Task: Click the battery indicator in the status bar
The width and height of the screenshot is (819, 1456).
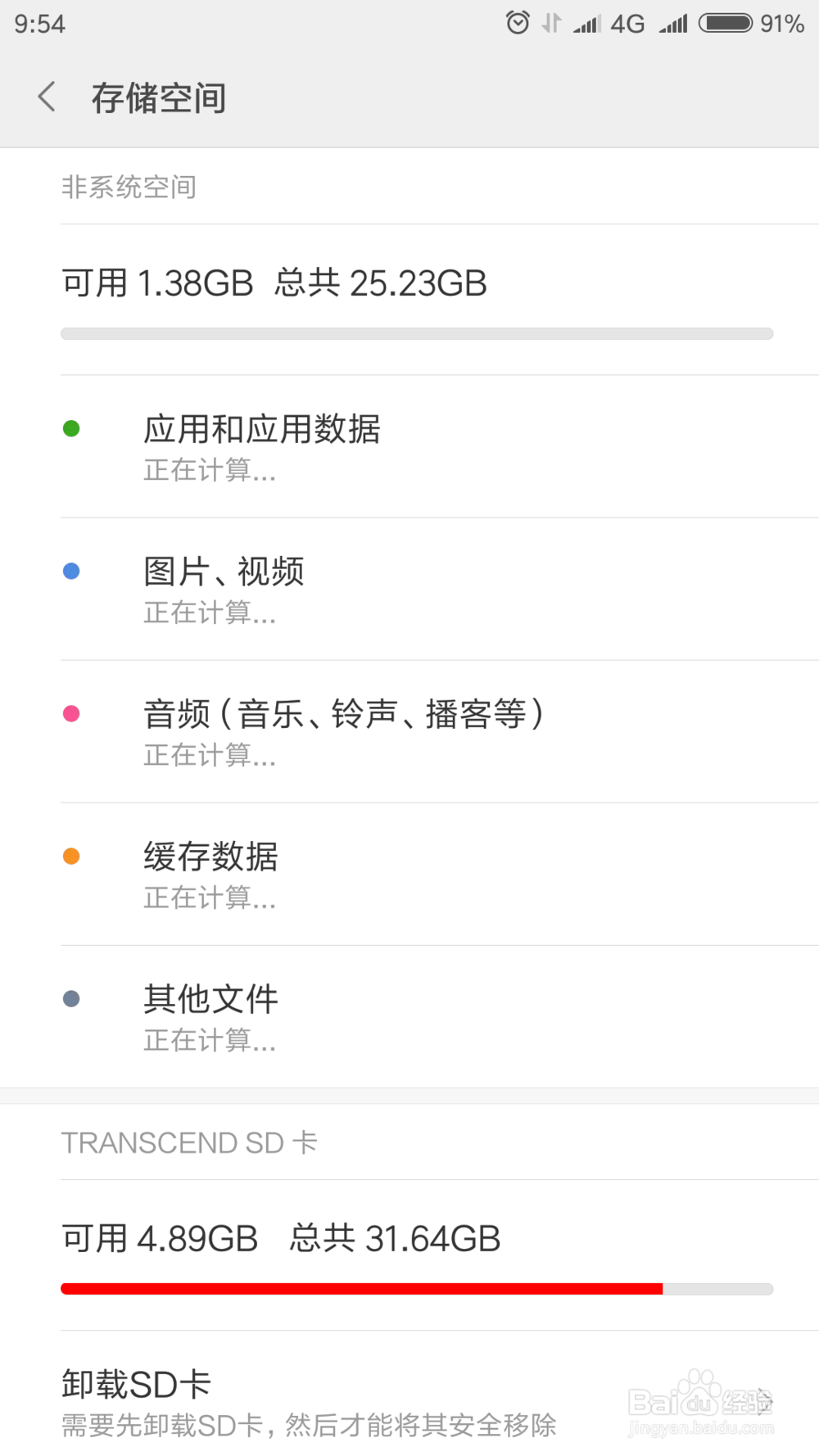Action: coord(724,23)
